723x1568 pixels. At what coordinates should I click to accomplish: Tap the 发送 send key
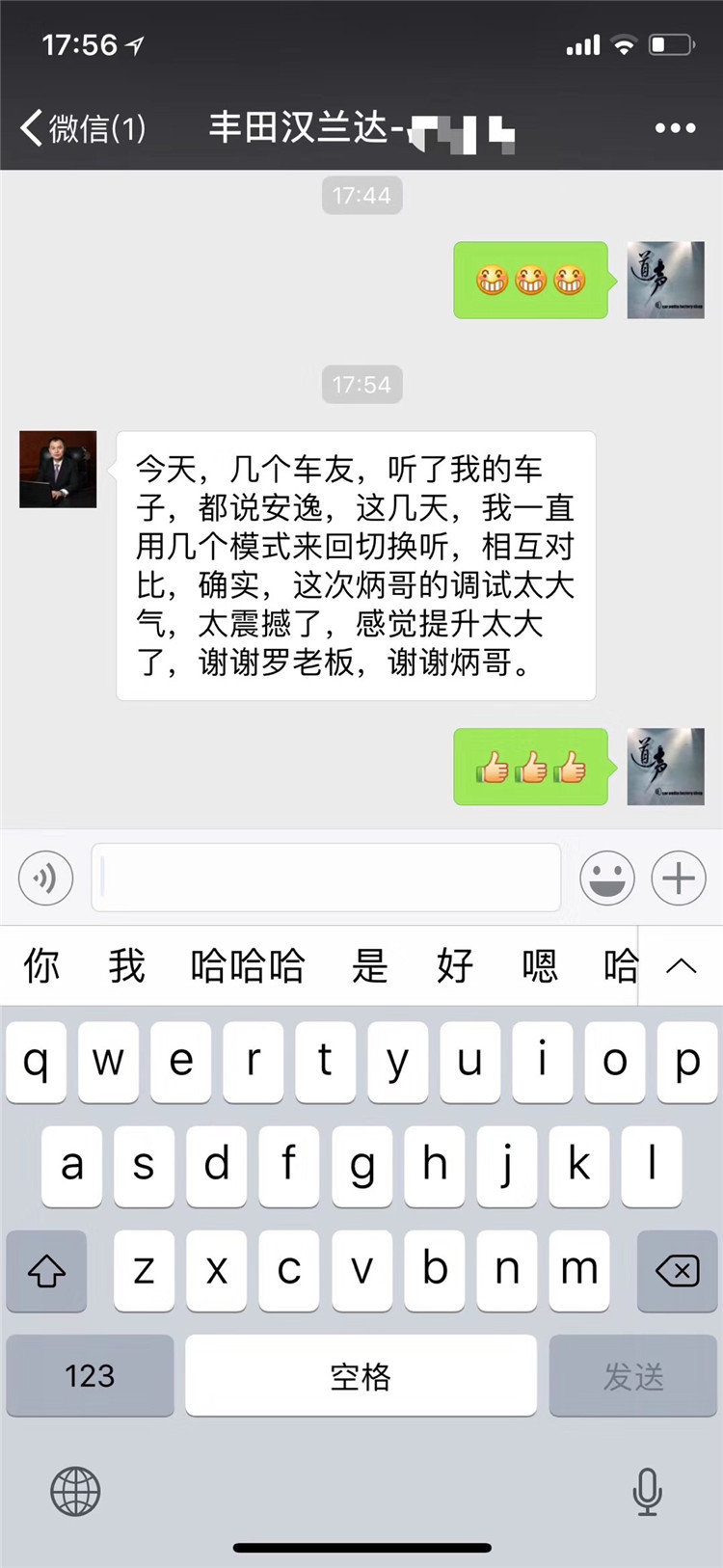point(633,1375)
